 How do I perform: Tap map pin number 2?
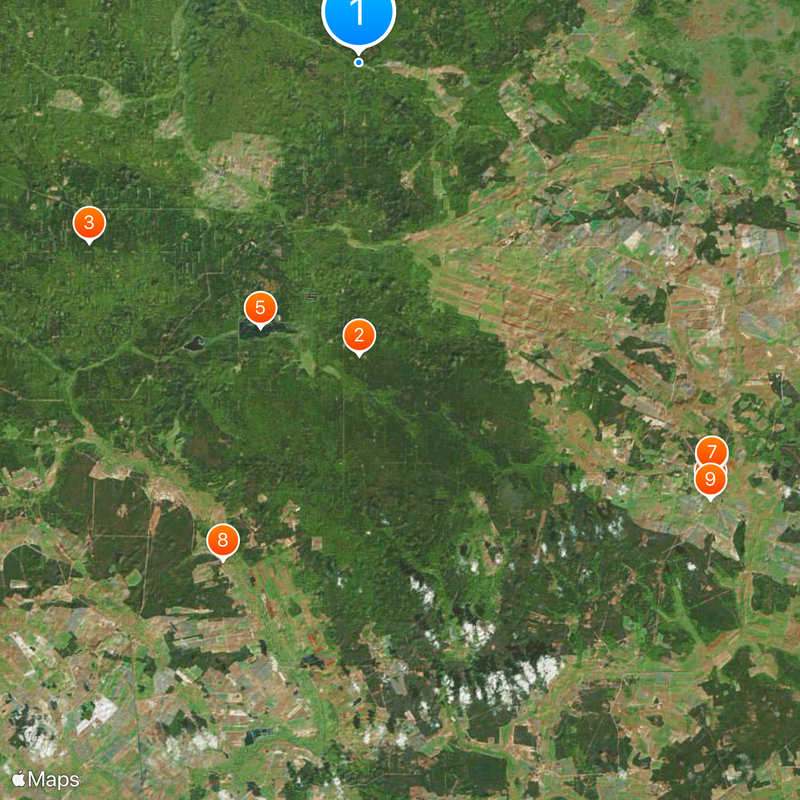(359, 336)
